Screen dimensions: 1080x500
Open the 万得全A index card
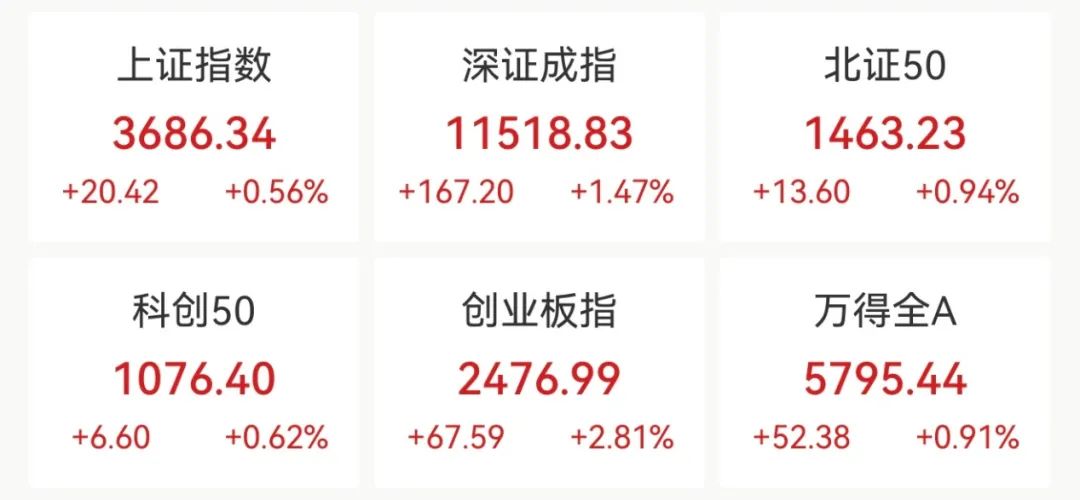[x=885, y=375]
